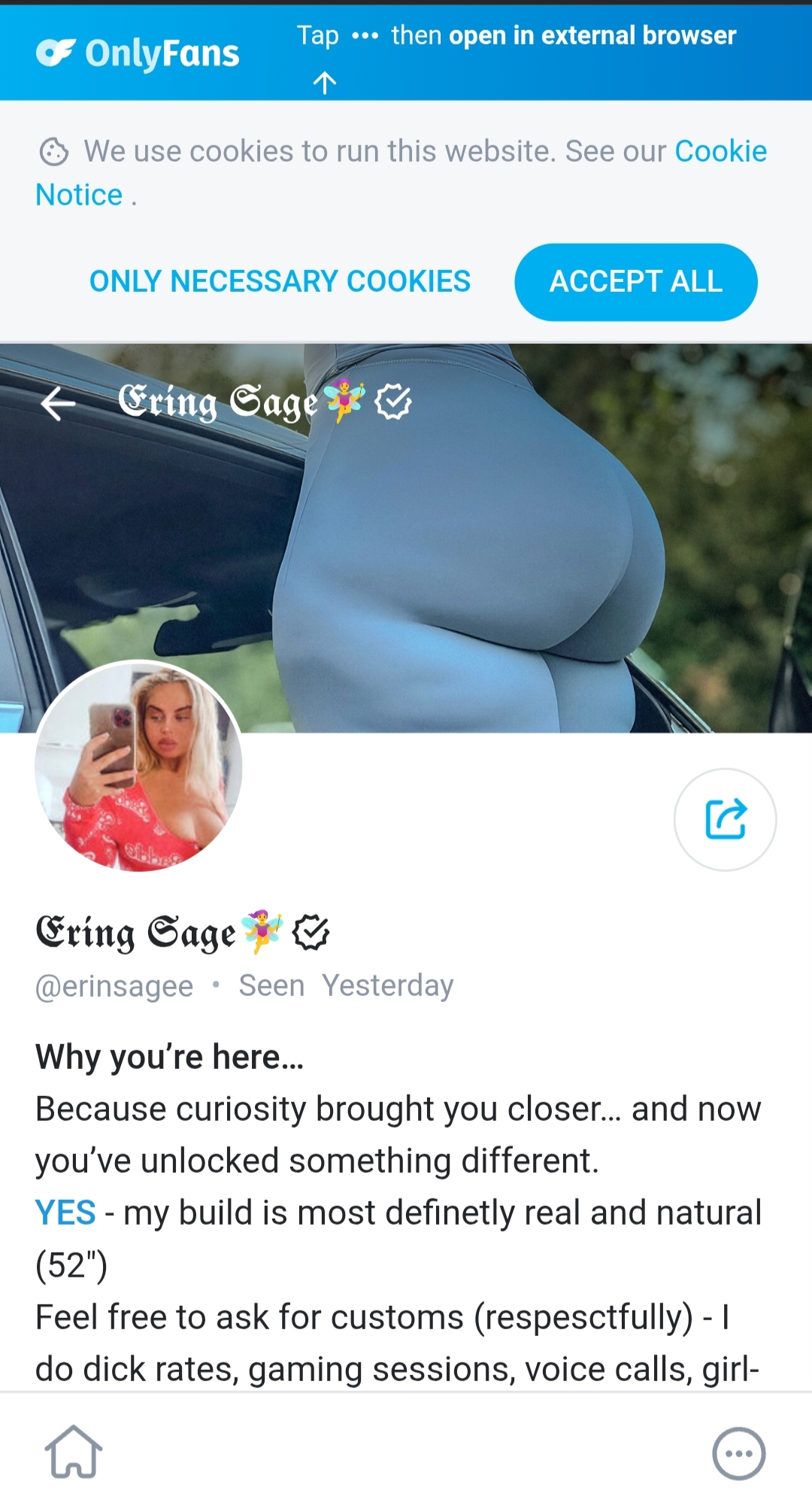Tap the YES link in the bio
The image size is (812, 1503).
[x=65, y=1213]
